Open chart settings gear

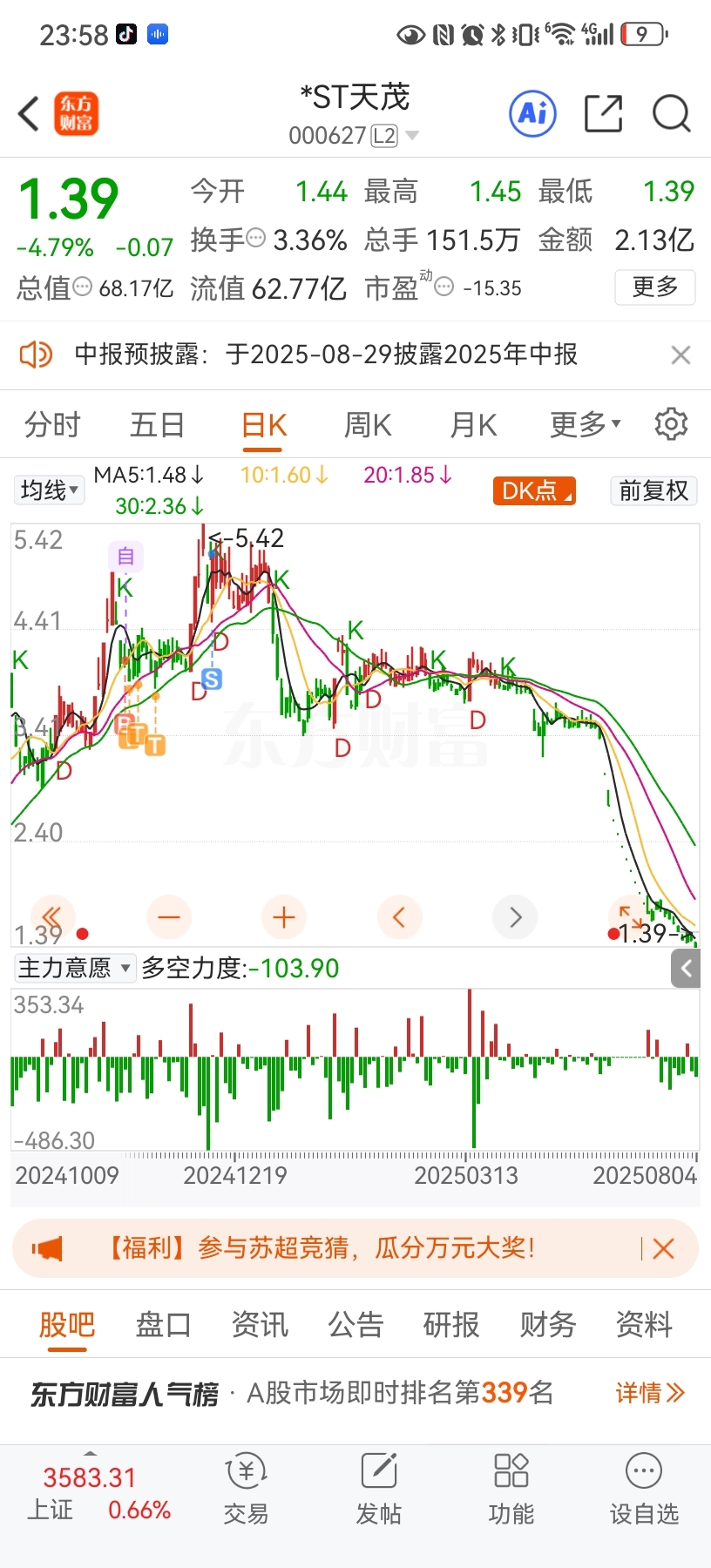[x=671, y=424]
